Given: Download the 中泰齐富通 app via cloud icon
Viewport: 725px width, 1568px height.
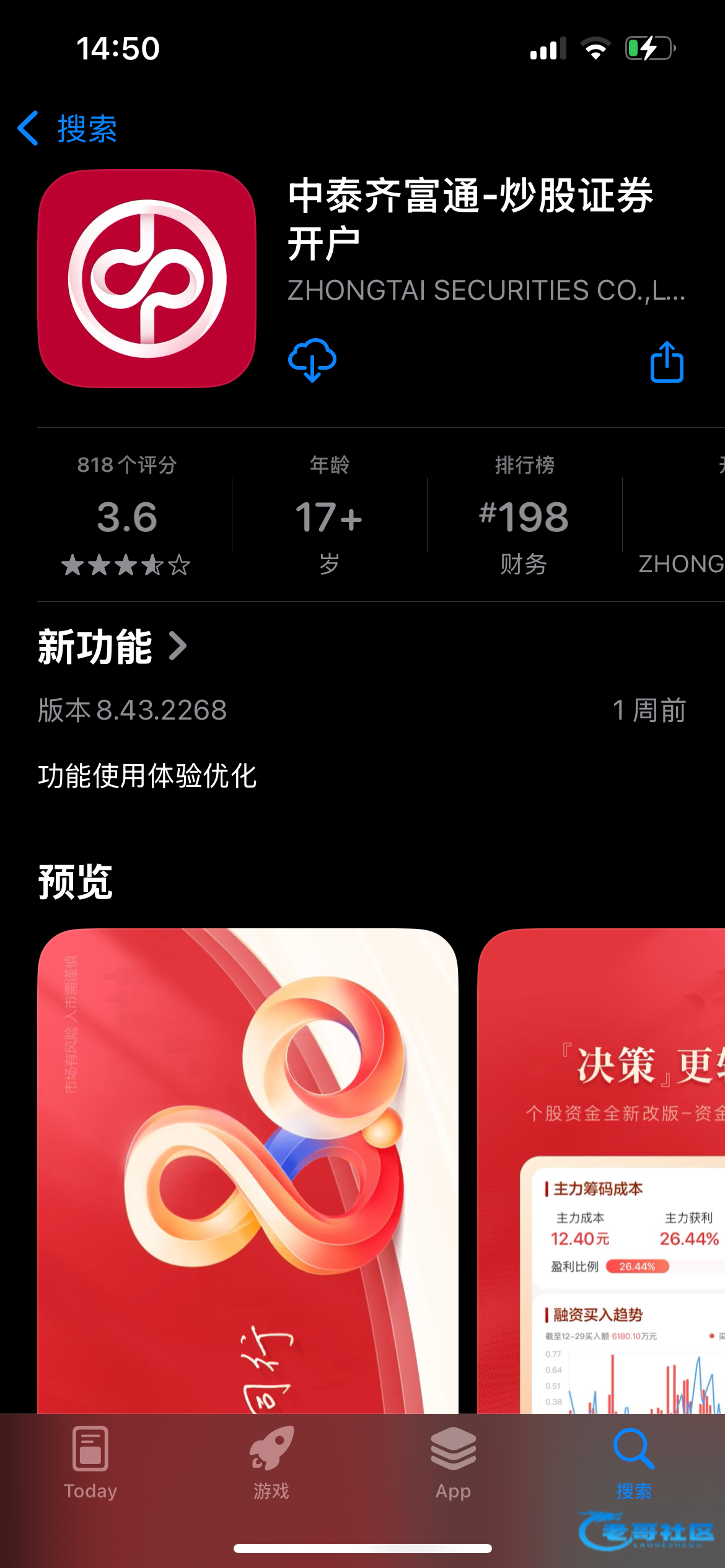Looking at the screenshot, I should point(312,360).
